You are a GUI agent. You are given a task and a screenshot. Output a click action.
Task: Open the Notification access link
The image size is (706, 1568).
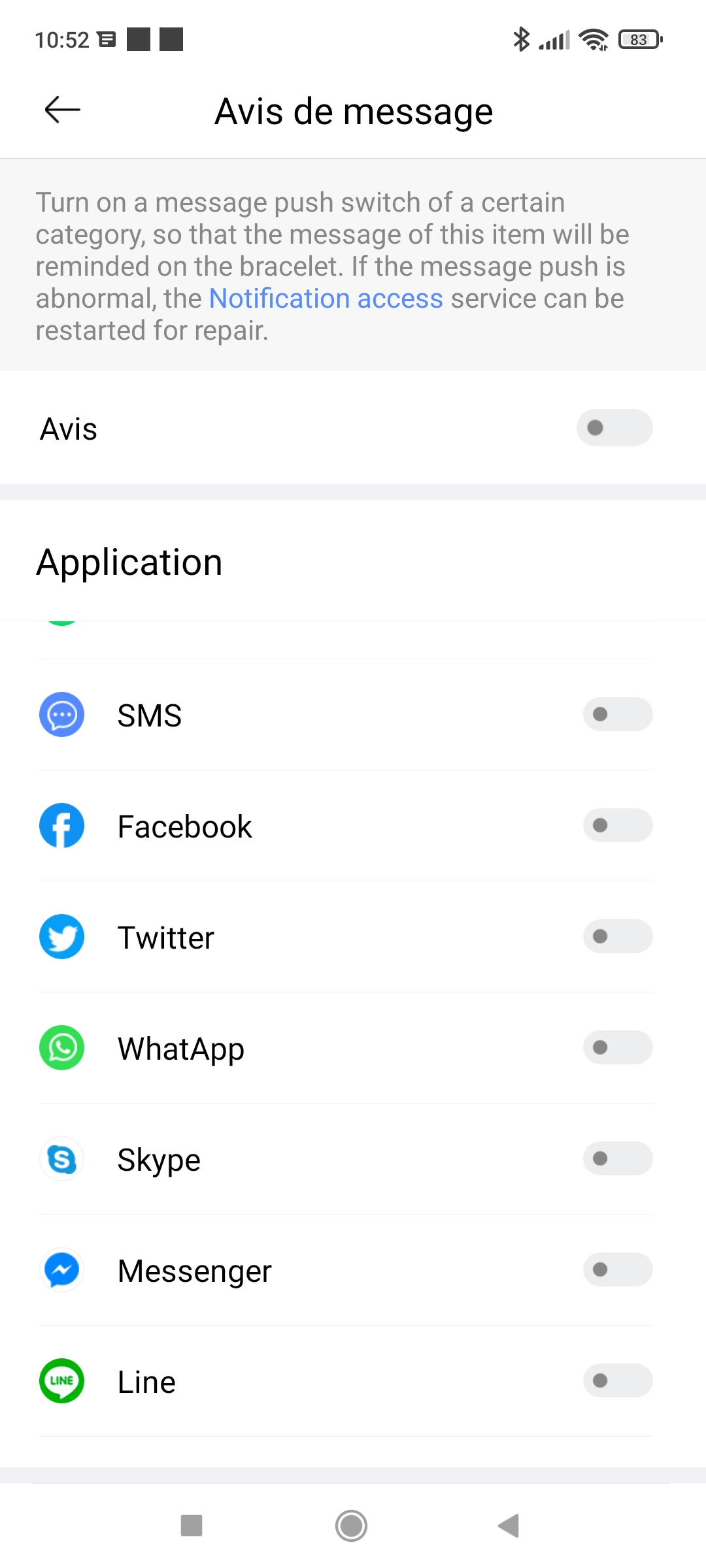point(326,299)
